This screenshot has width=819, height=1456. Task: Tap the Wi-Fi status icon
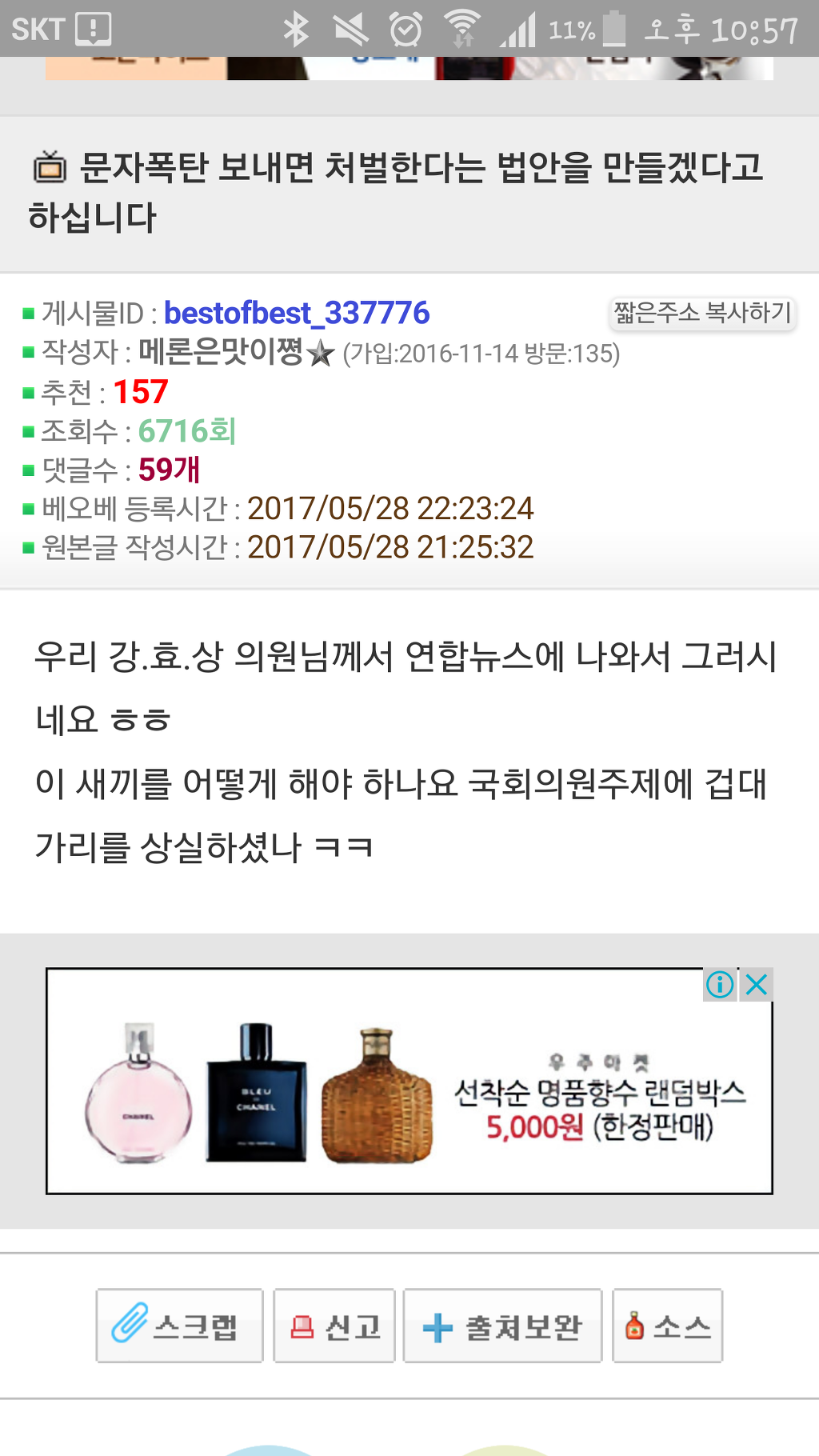[x=462, y=29]
